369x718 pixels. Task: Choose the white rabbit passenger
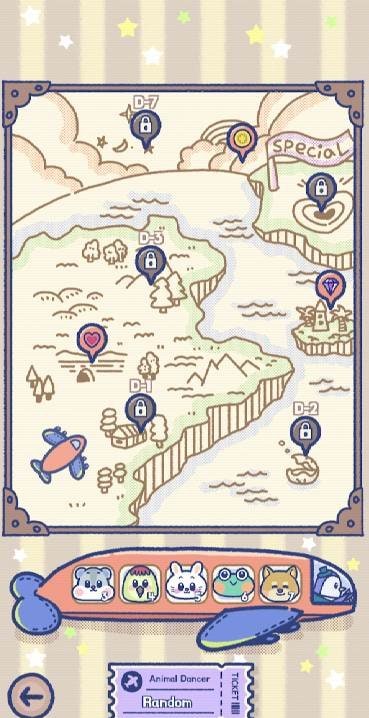point(186,583)
